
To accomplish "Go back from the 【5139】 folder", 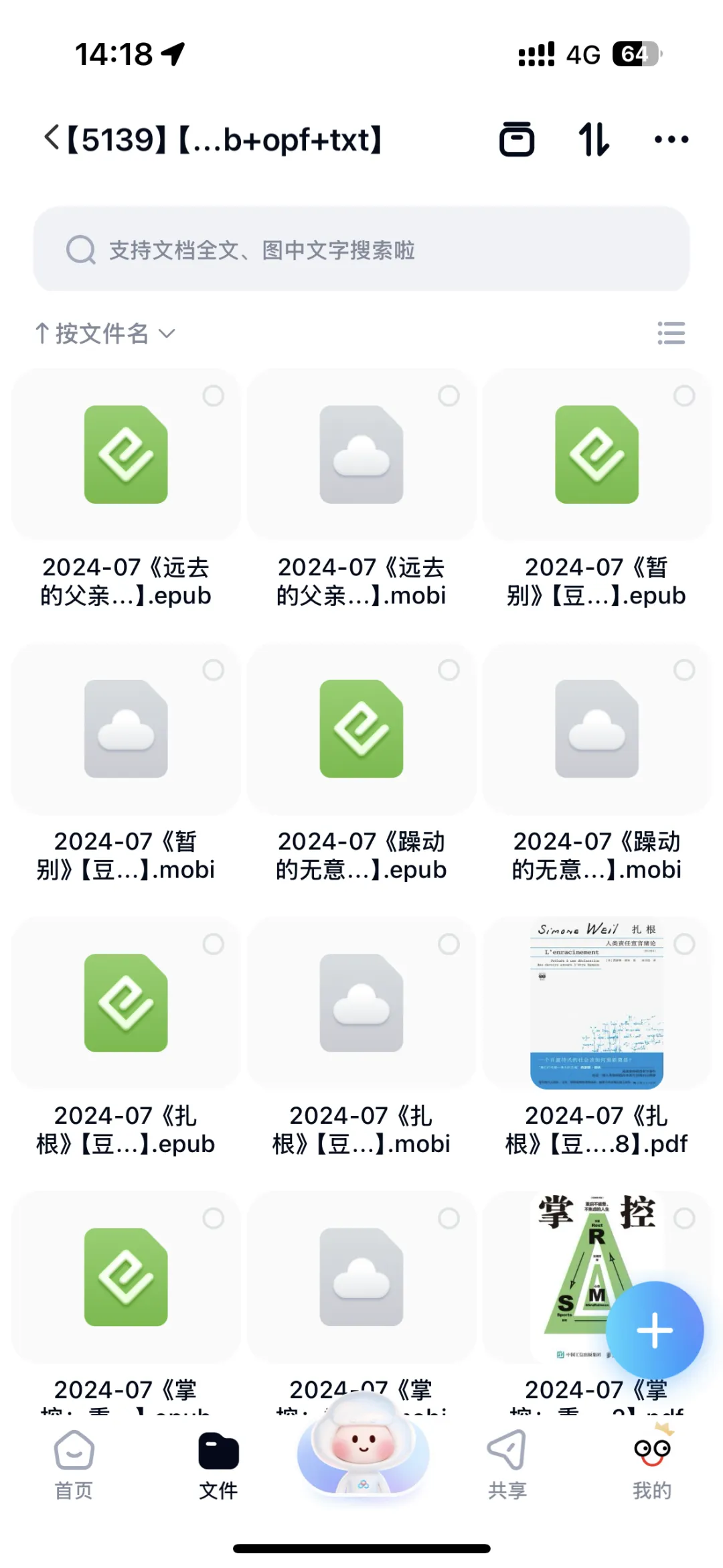I will (x=52, y=139).
